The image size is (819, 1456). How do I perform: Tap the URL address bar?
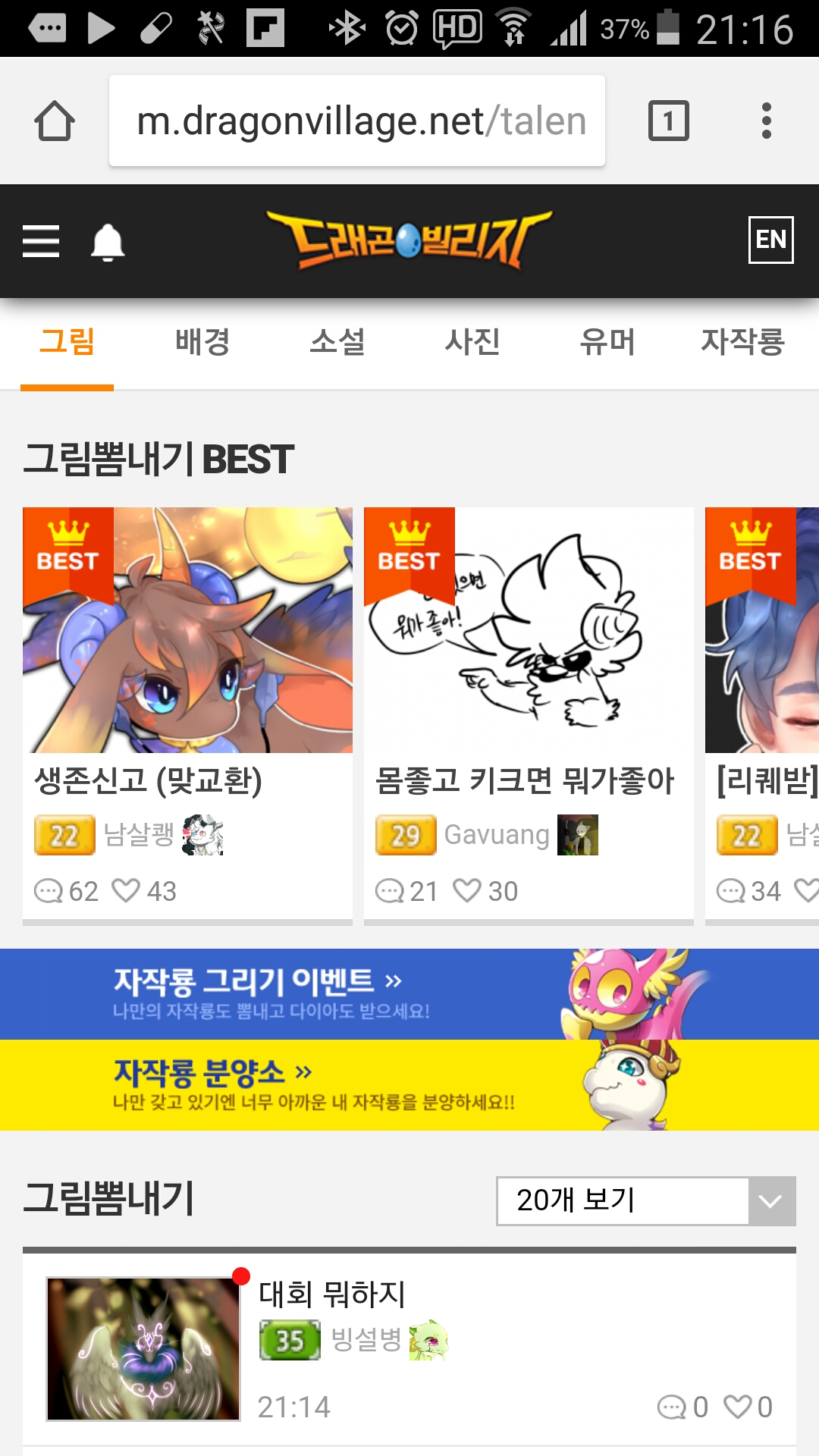click(356, 121)
